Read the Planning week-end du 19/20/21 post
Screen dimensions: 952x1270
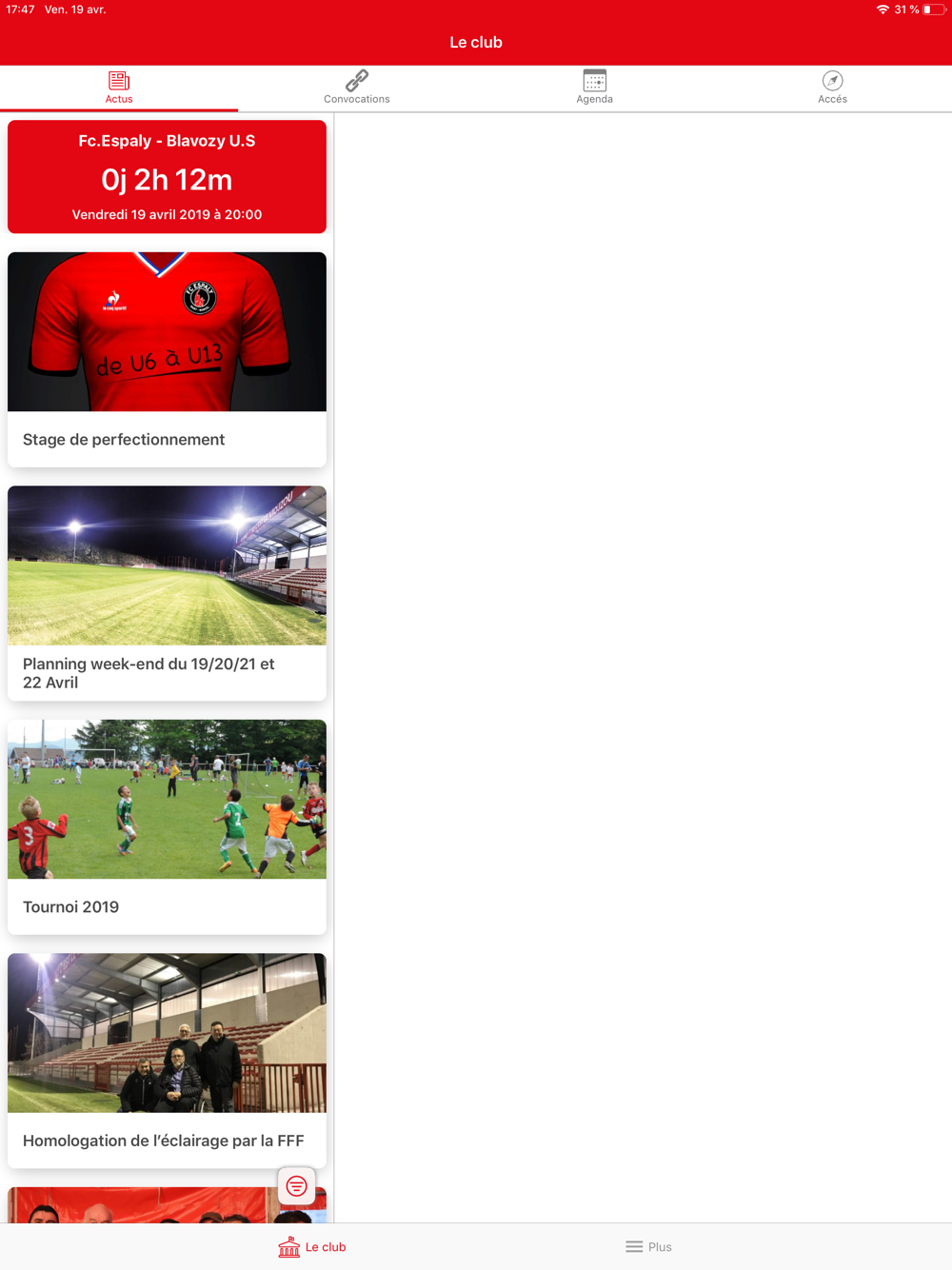point(167,594)
